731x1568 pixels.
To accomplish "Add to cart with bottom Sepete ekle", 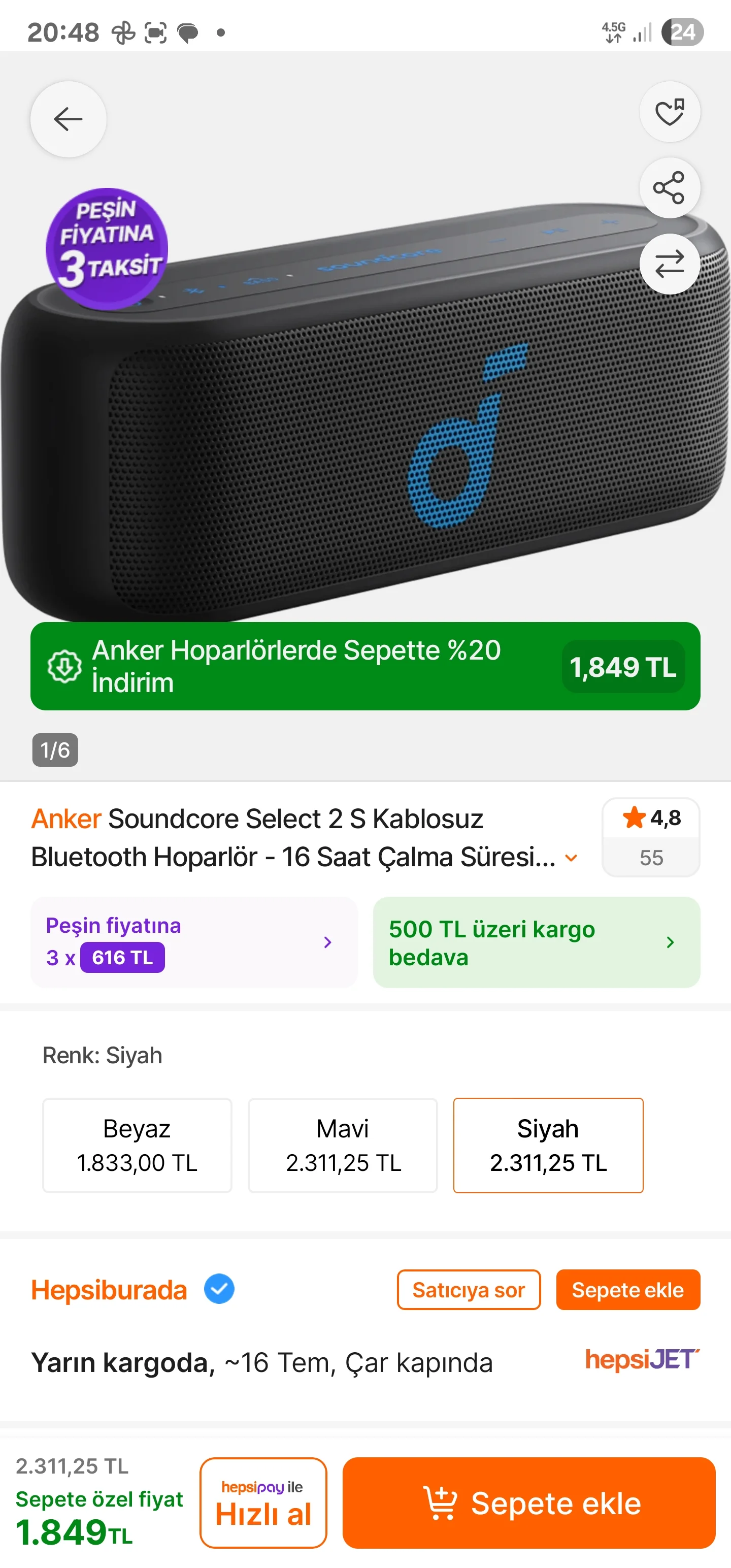I will pyautogui.click(x=528, y=1502).
